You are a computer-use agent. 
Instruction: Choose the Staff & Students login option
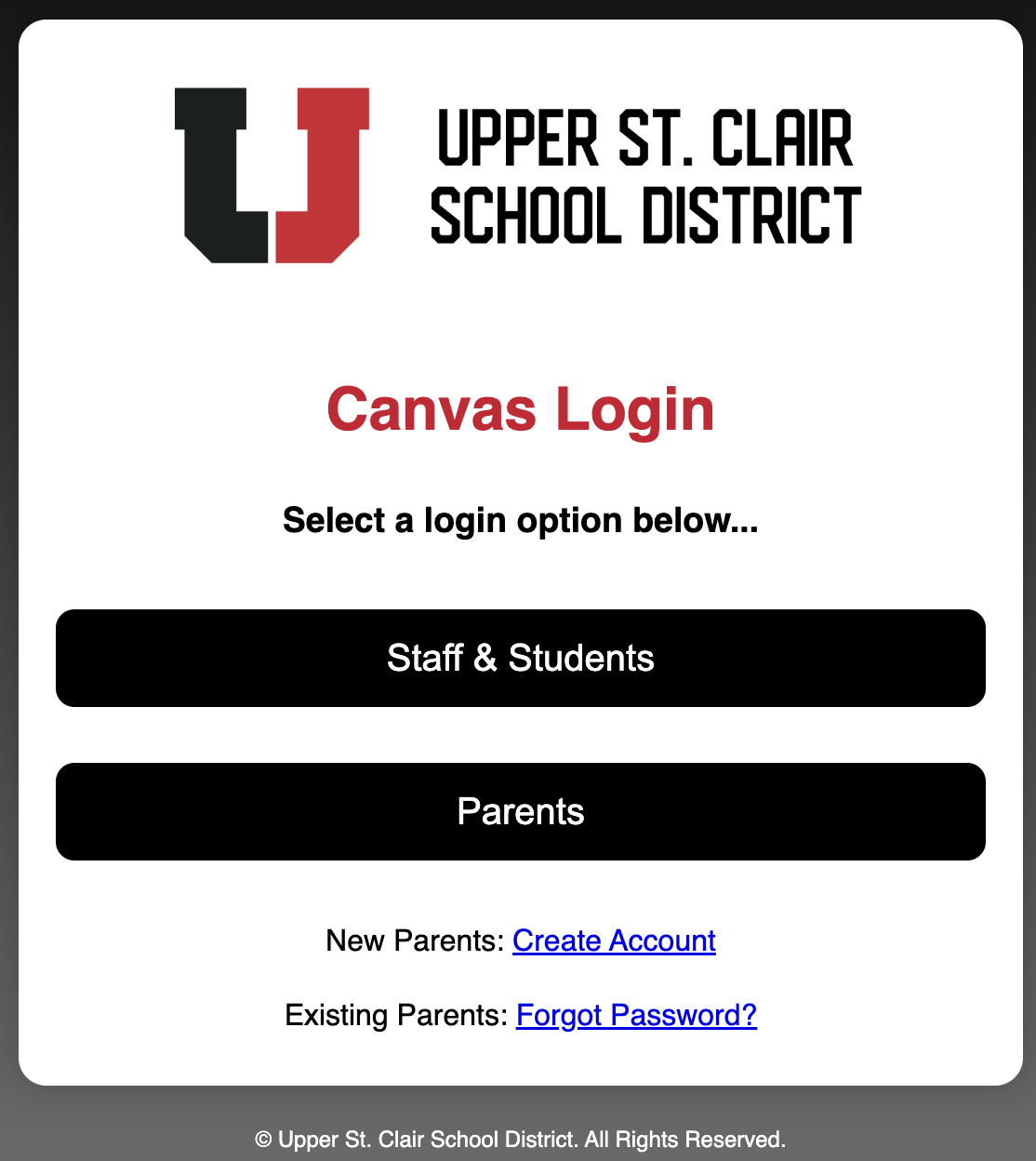point(520,658)
